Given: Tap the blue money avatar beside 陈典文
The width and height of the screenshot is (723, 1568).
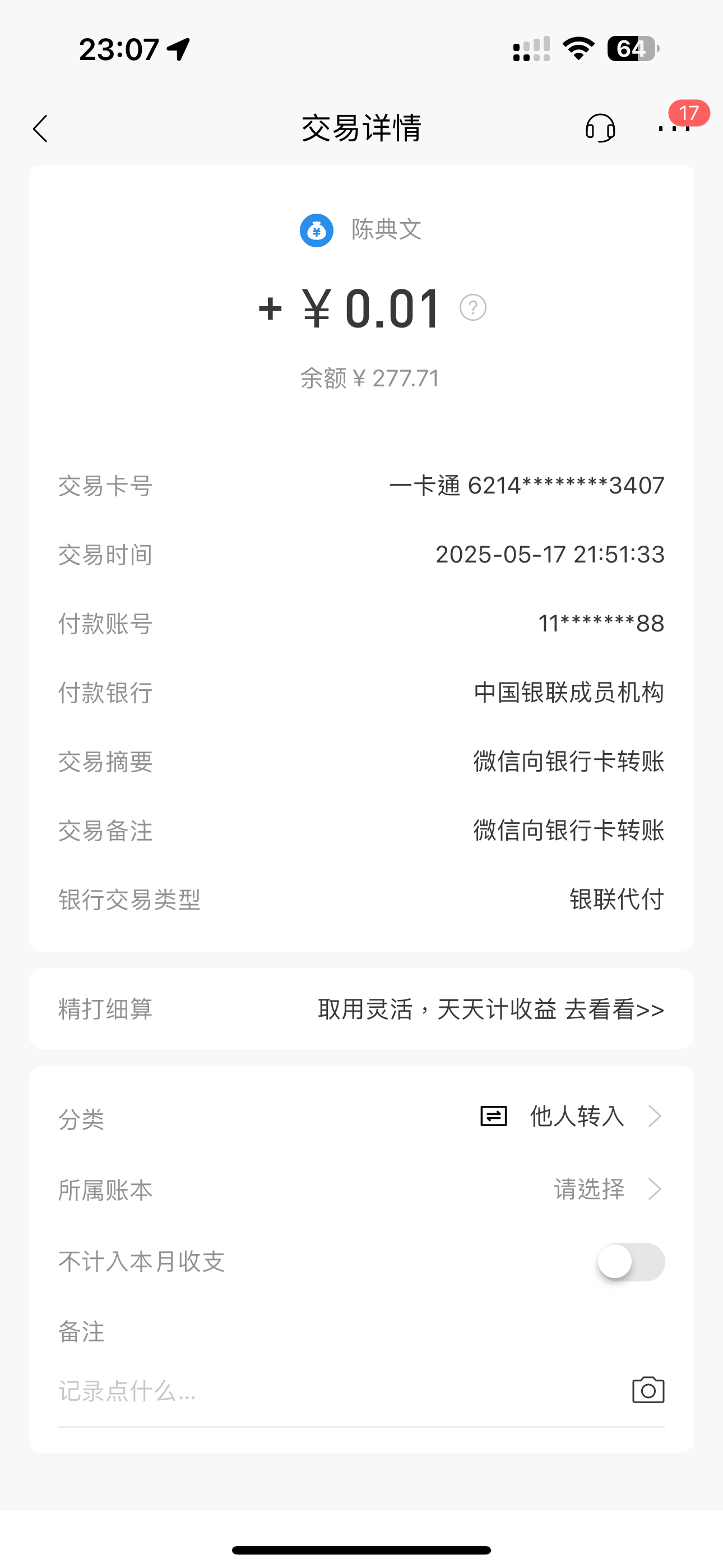Looking at the screenshot, I should [x=316, y=230].
